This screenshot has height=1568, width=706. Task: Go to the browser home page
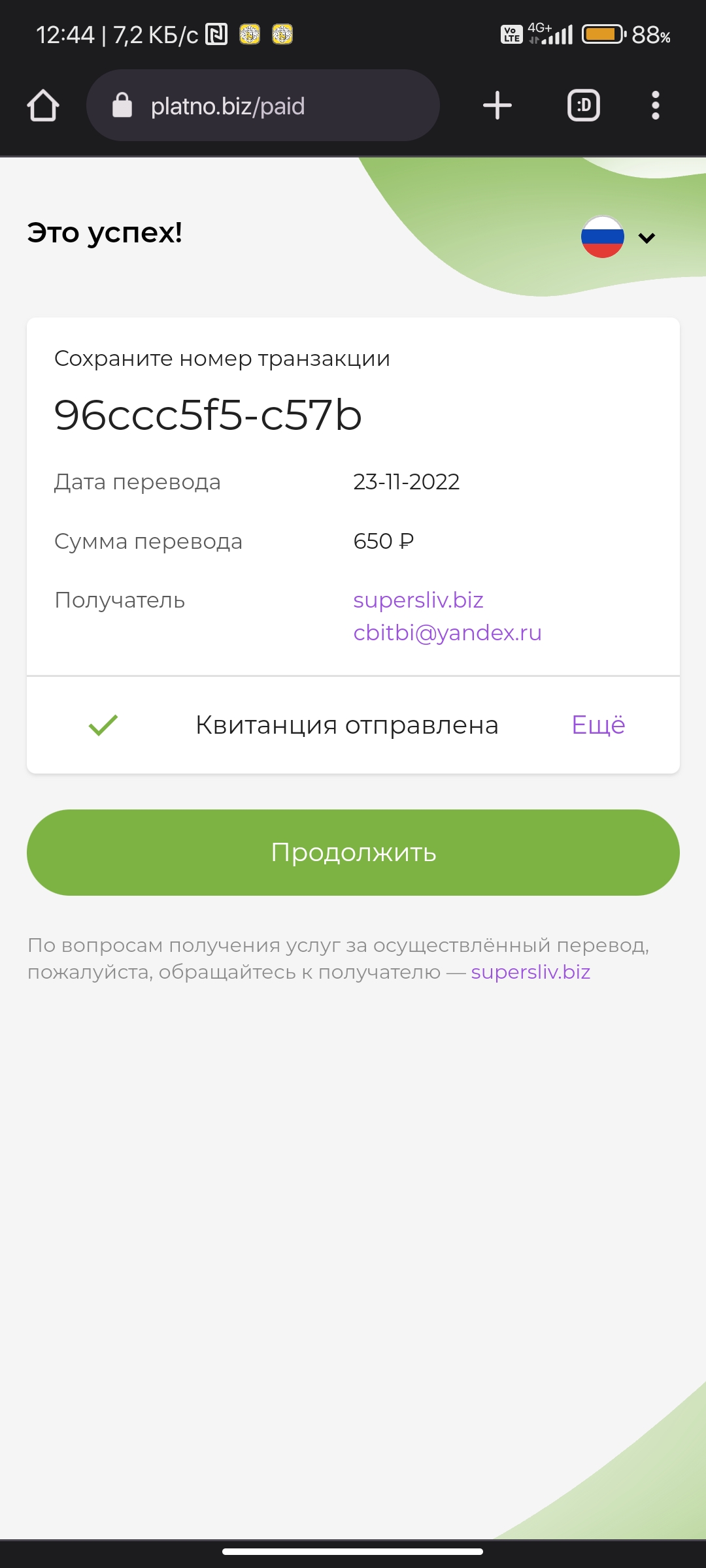(43, 106)
